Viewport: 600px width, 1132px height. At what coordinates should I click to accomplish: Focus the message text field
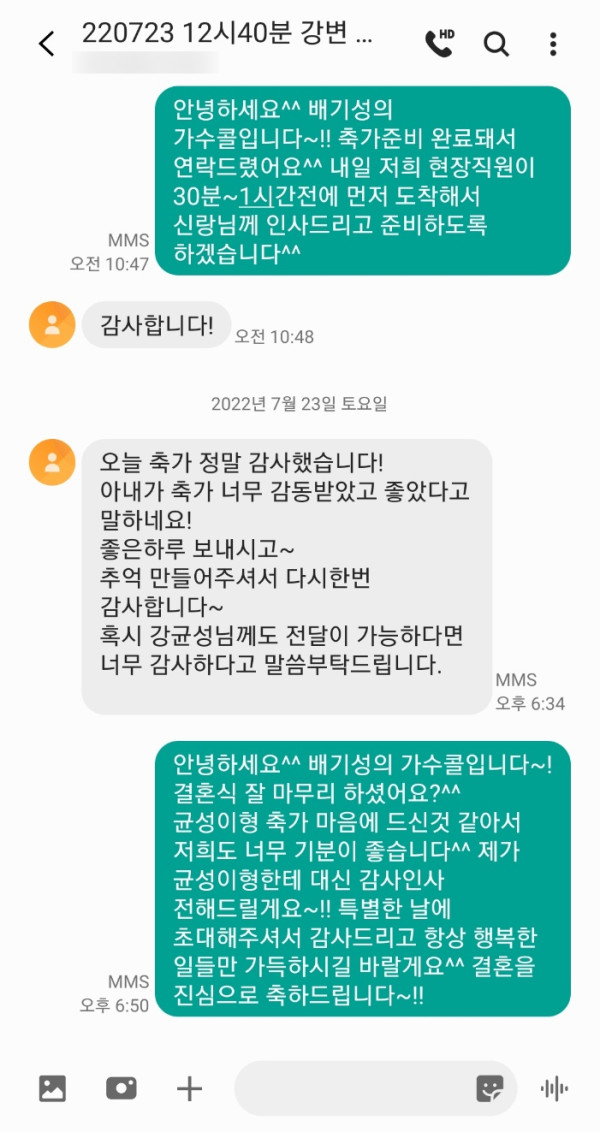point(350,1088)
